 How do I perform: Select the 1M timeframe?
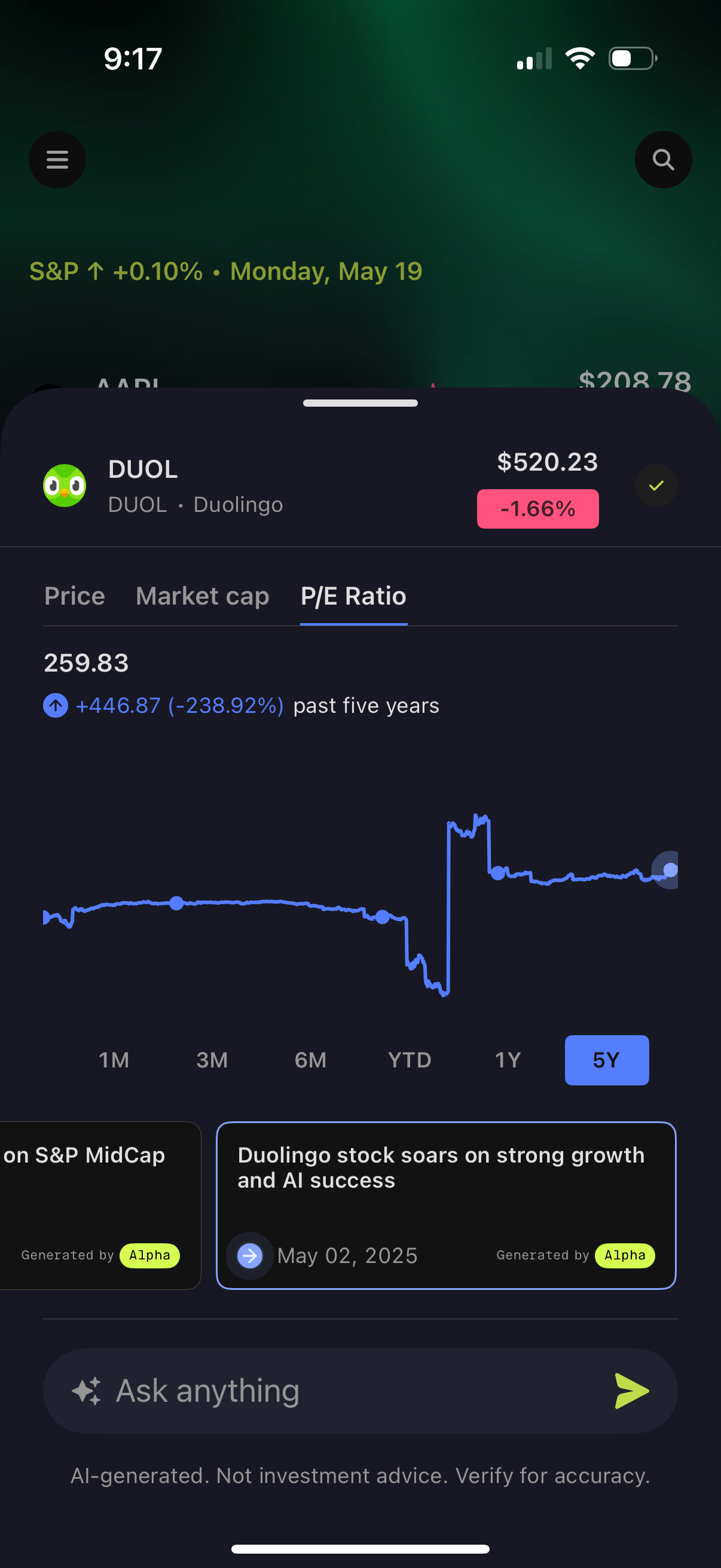pyautogui.click(x=114, y=1060)
